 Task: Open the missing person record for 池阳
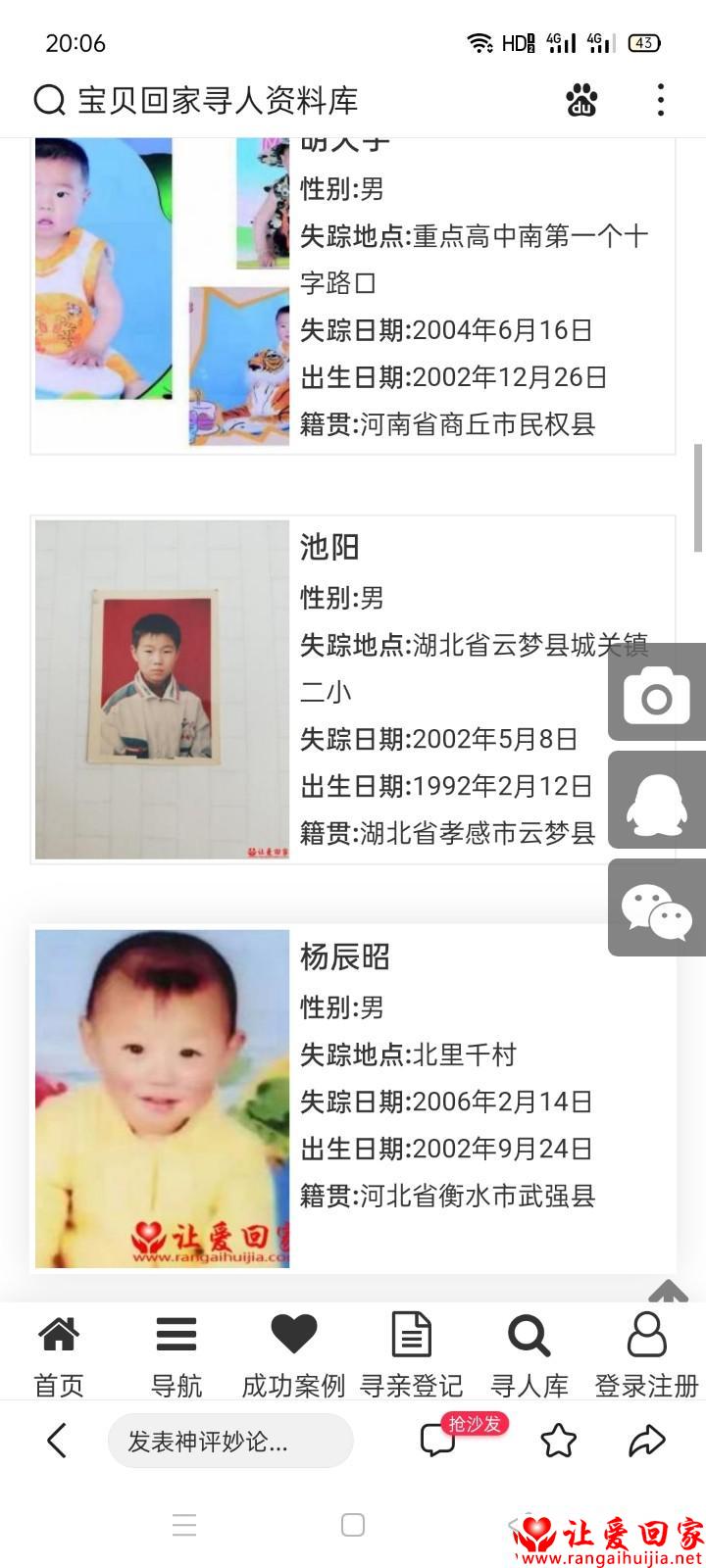[329, 547]
